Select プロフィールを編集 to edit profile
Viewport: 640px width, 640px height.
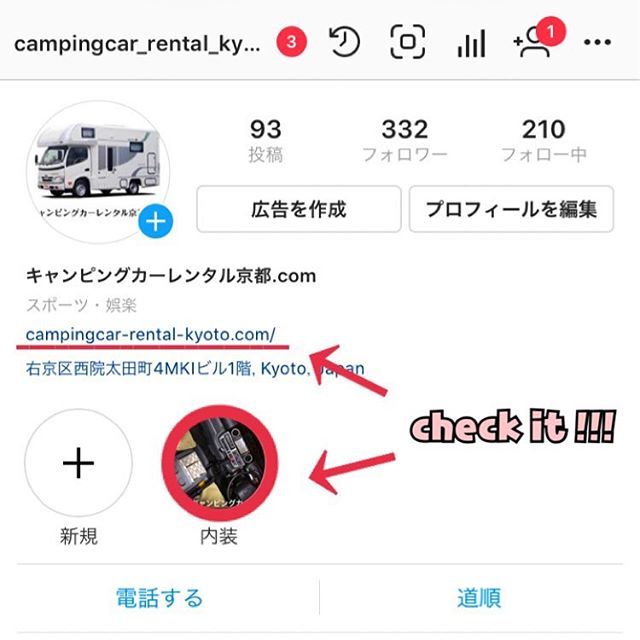[x=510, y=209]
